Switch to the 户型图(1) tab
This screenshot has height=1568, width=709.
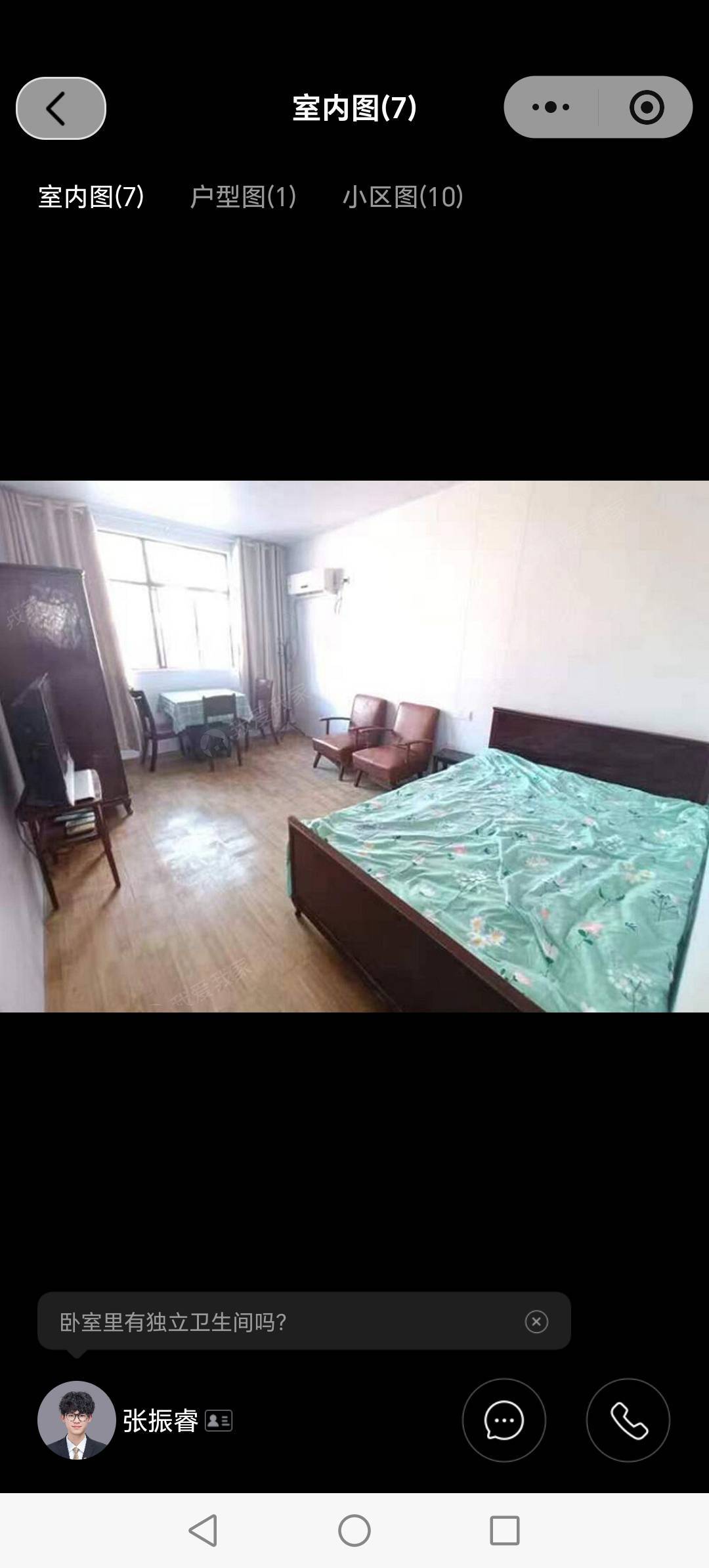[243, 197]
